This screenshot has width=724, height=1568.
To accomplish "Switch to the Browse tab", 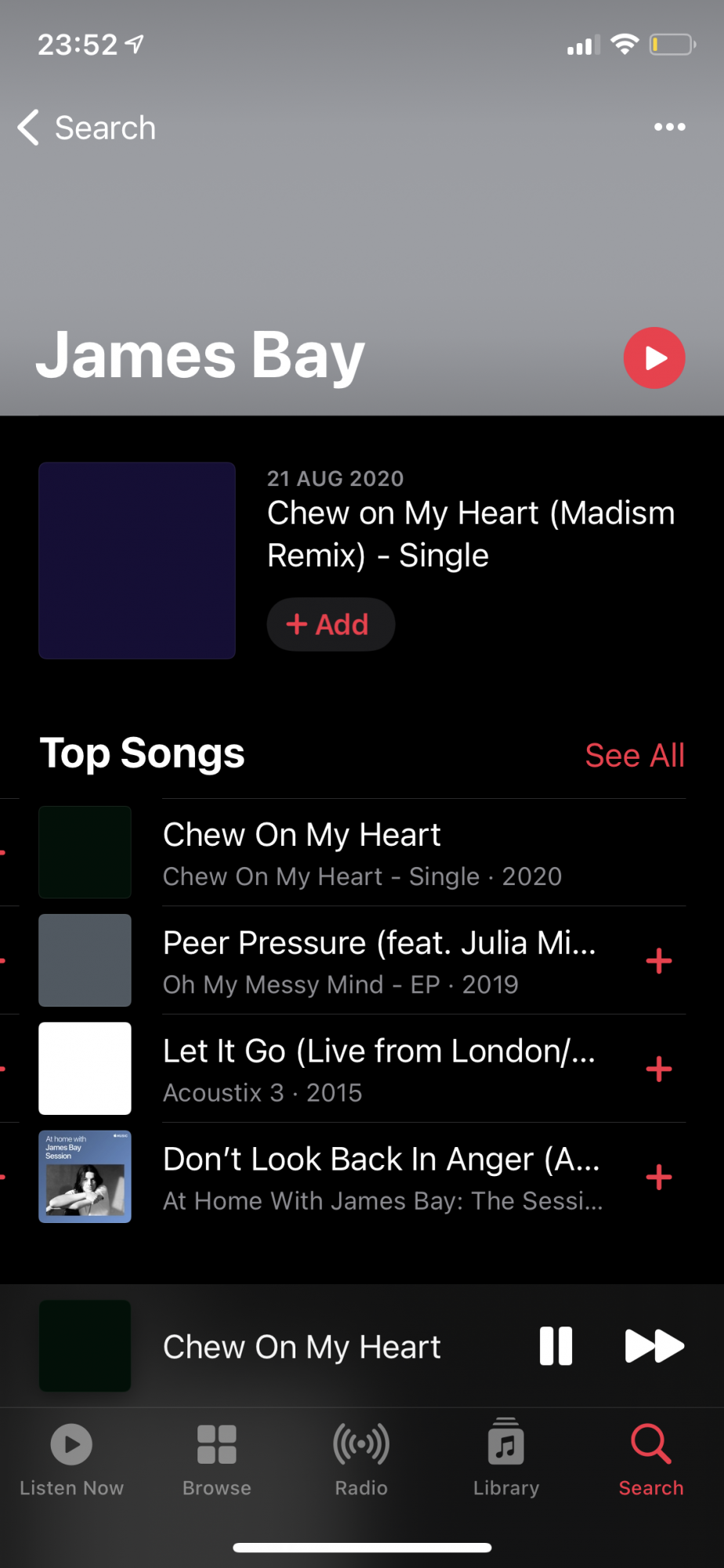I will [217, 1459].
